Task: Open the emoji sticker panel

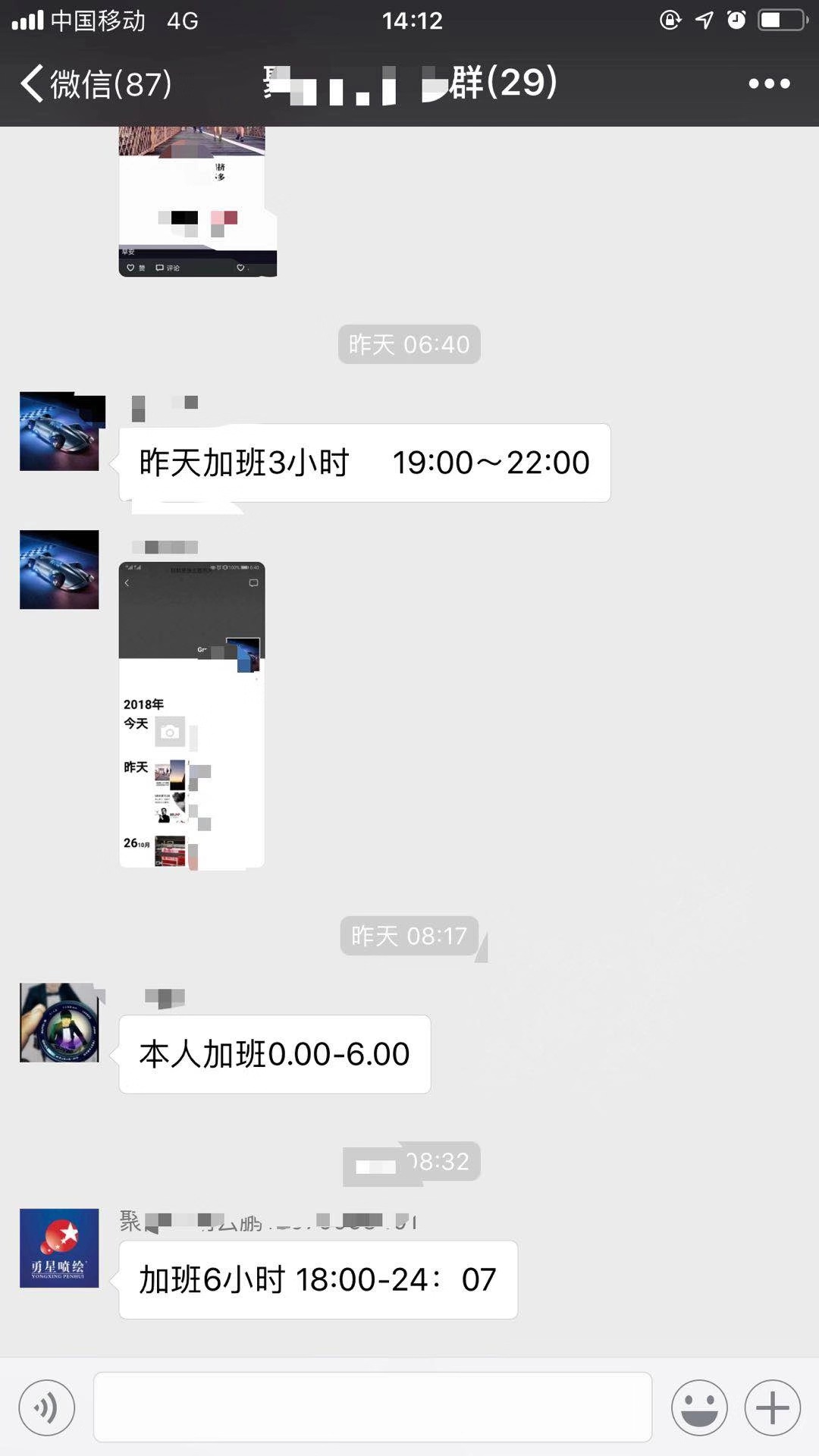Action: pyautogui.click(x=698, y=1408)
